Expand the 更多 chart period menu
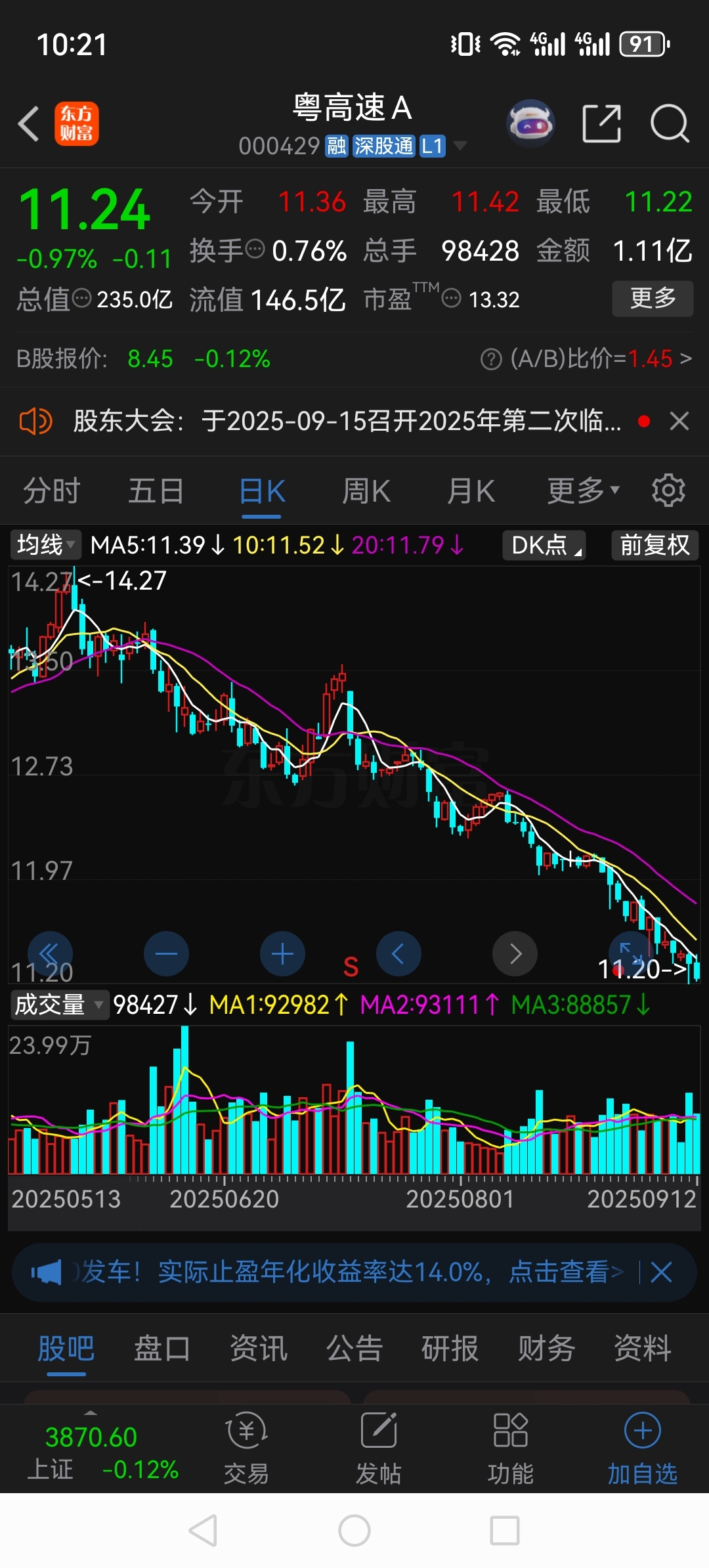 580,490
